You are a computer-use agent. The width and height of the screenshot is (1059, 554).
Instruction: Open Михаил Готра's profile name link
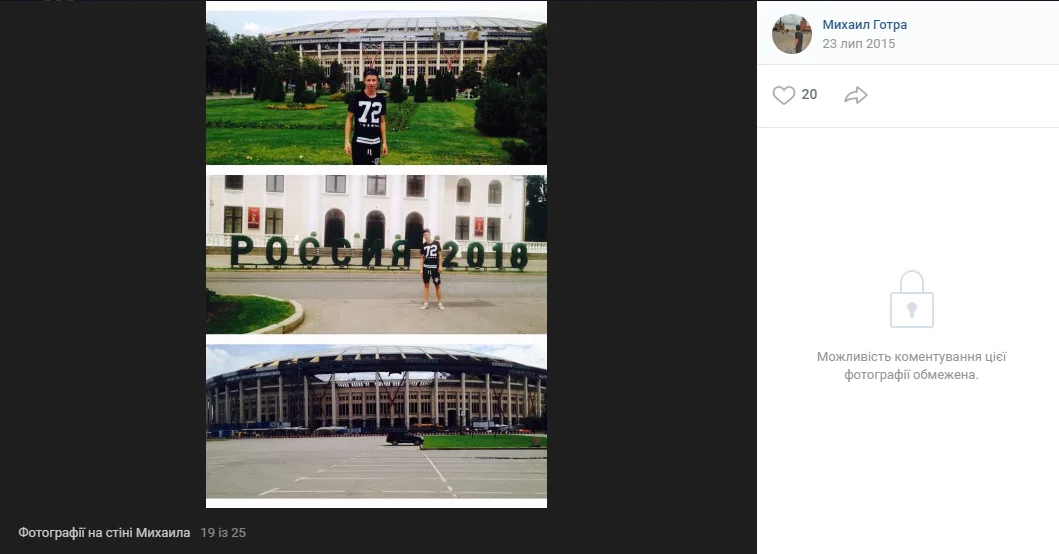[x=864, y=25]
